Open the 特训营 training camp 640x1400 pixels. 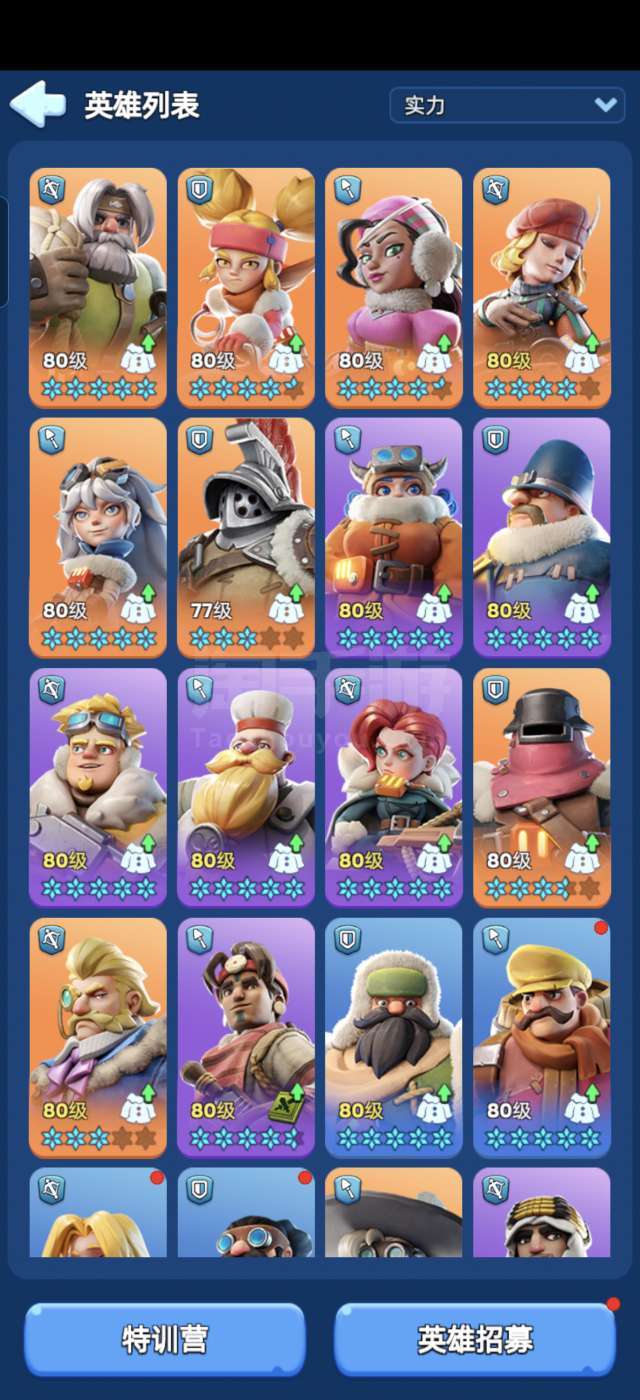[164, 1339]
